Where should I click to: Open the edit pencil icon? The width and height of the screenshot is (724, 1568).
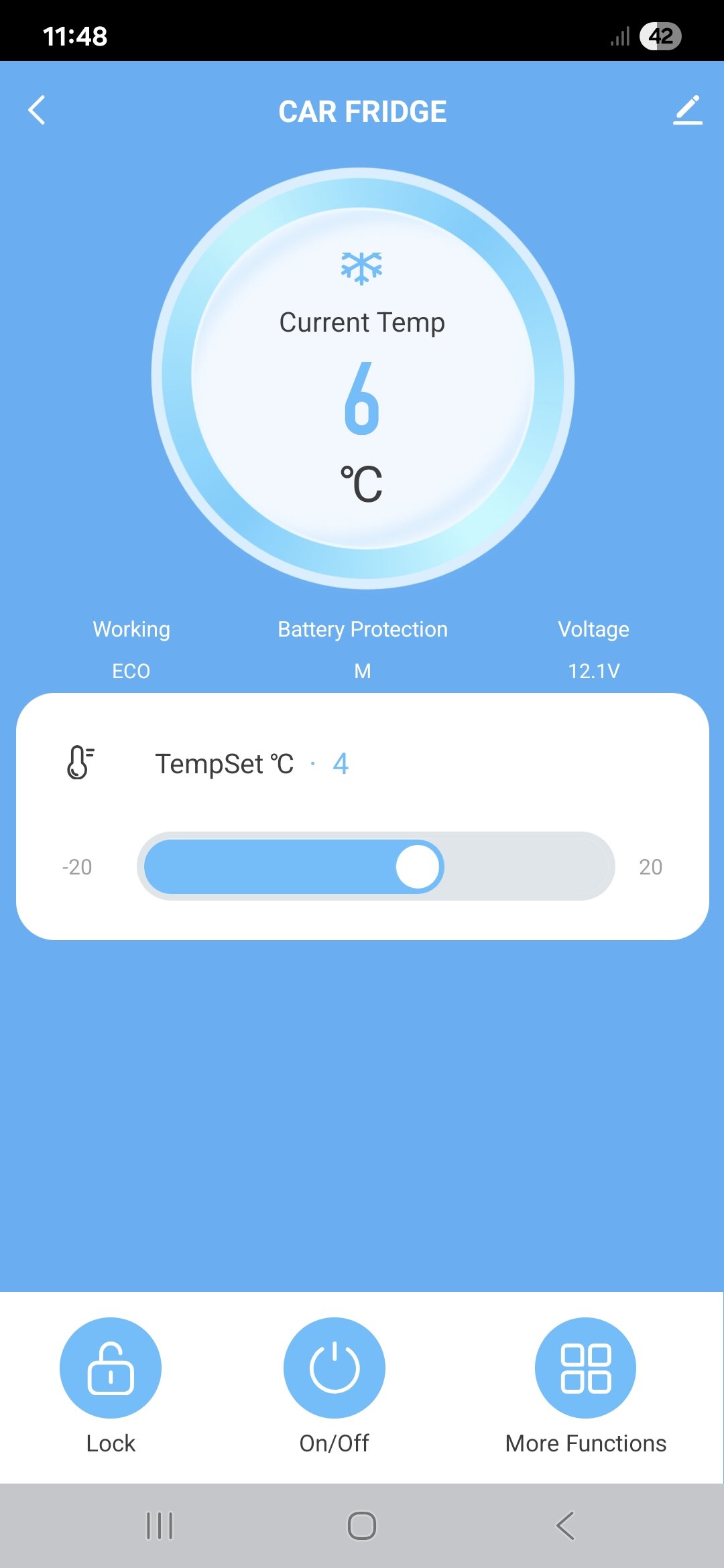pyautogui.click(x=688, y=110)
